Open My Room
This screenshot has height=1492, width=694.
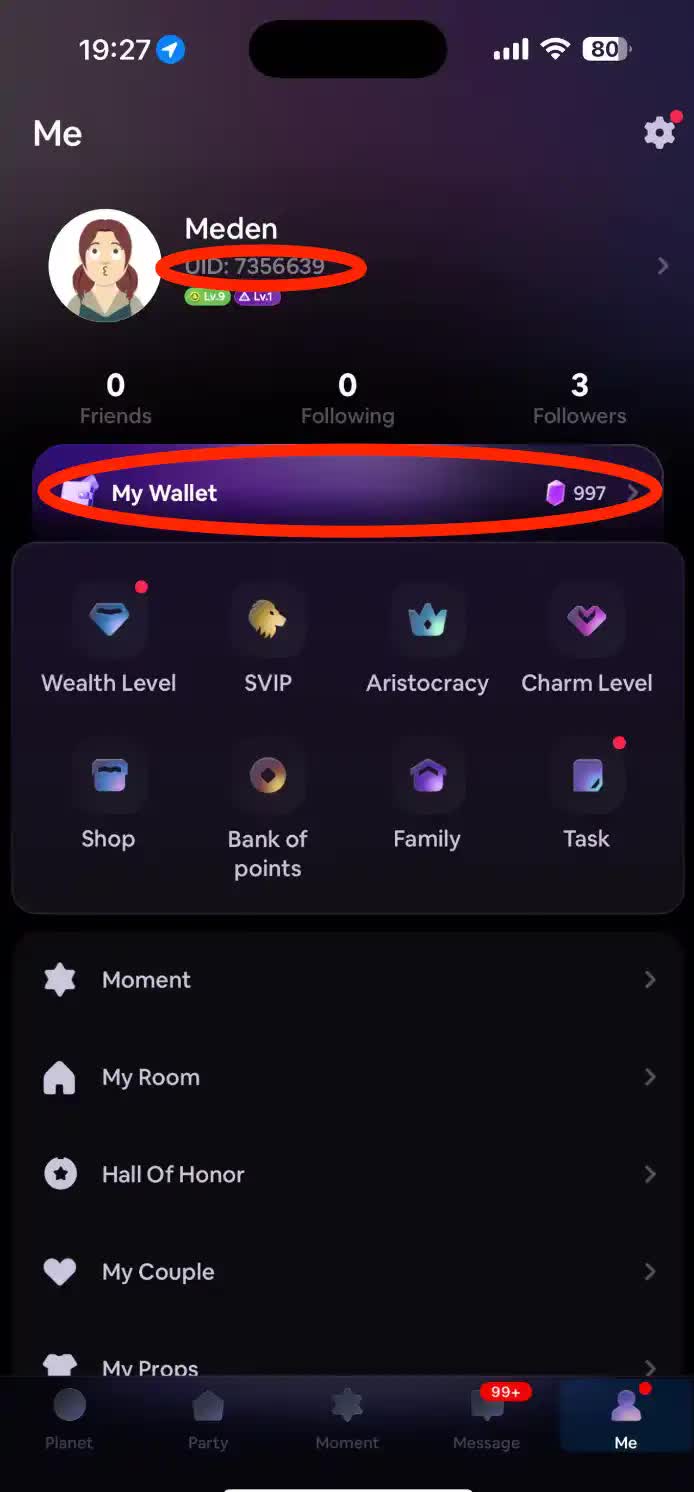tap(347, 1077)
